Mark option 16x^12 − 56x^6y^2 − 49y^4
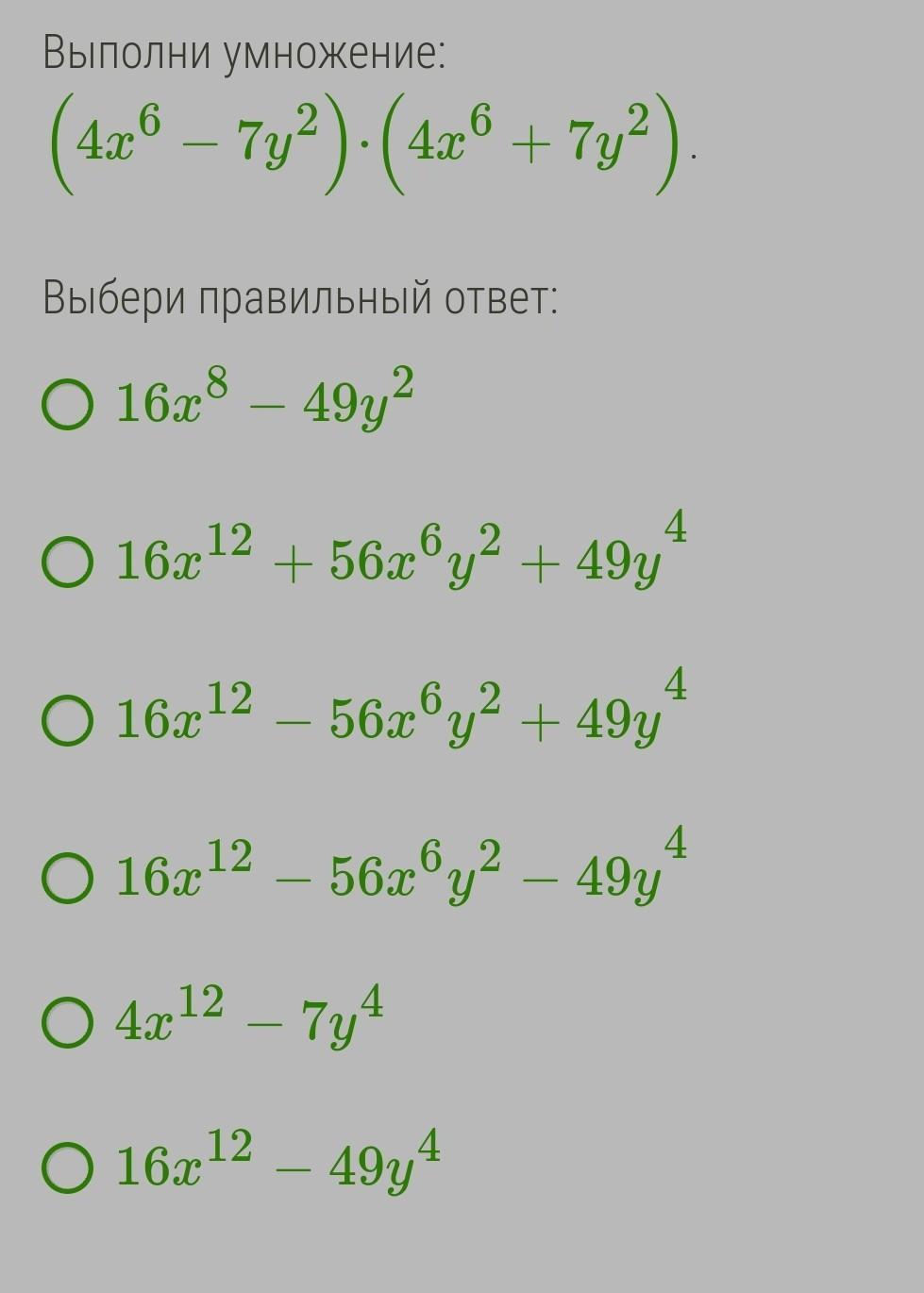Viewport: 924px width, 1293px height. pos(68,878)
